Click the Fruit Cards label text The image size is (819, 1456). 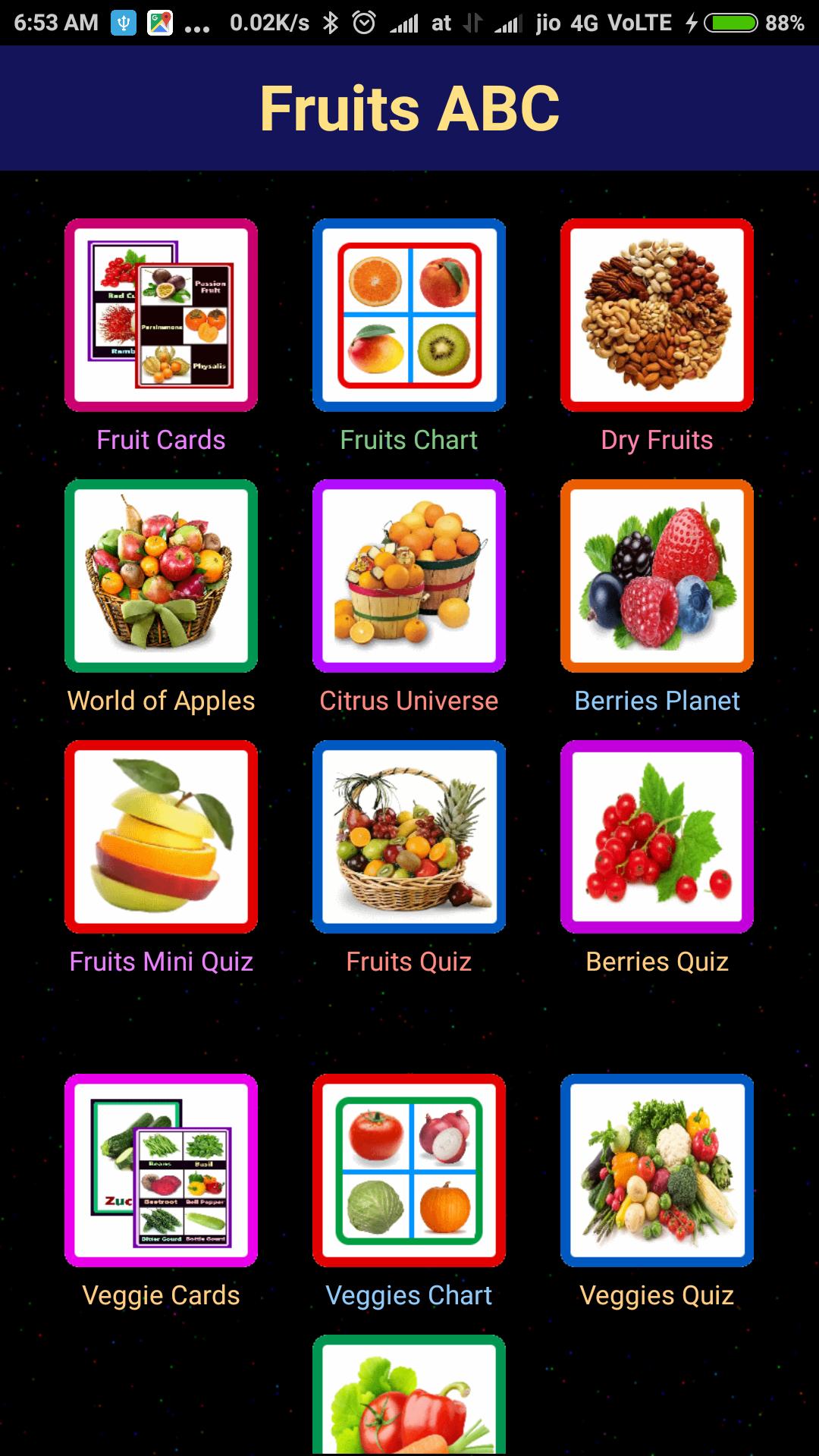tap(160, 438)
